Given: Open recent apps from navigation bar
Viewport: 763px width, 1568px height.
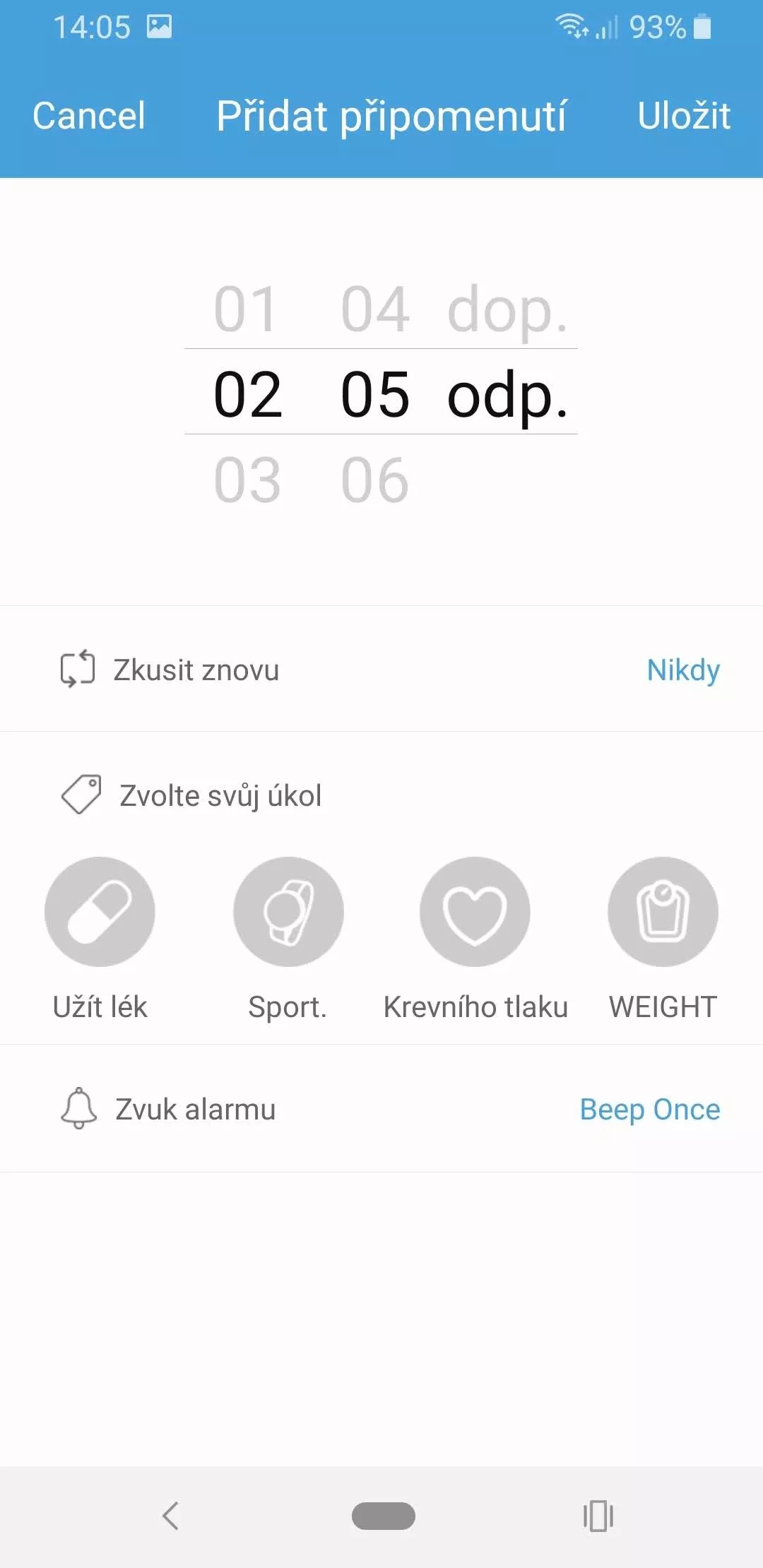Looking at the screenshot, I should click(x=598, y=1516).
